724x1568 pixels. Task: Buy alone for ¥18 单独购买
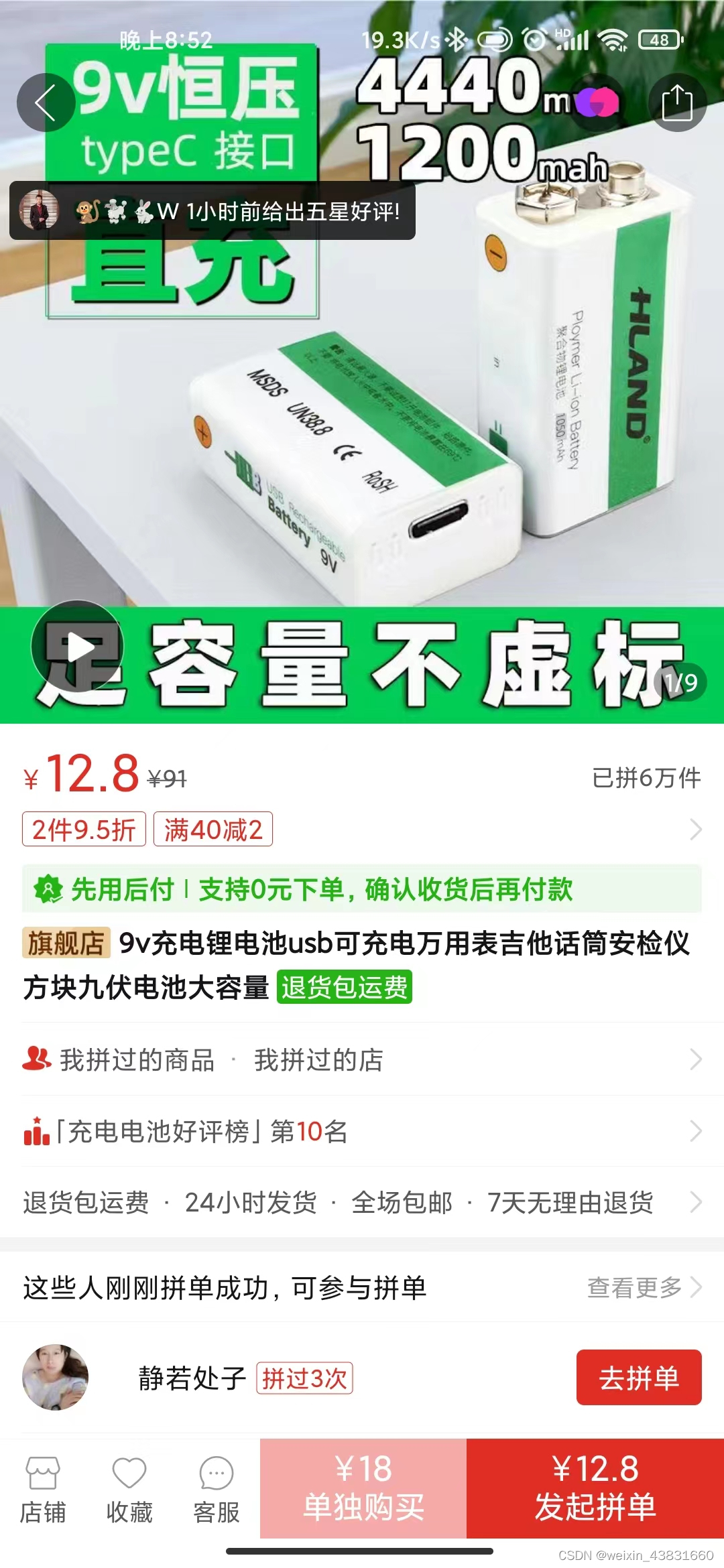[363, 1488]
